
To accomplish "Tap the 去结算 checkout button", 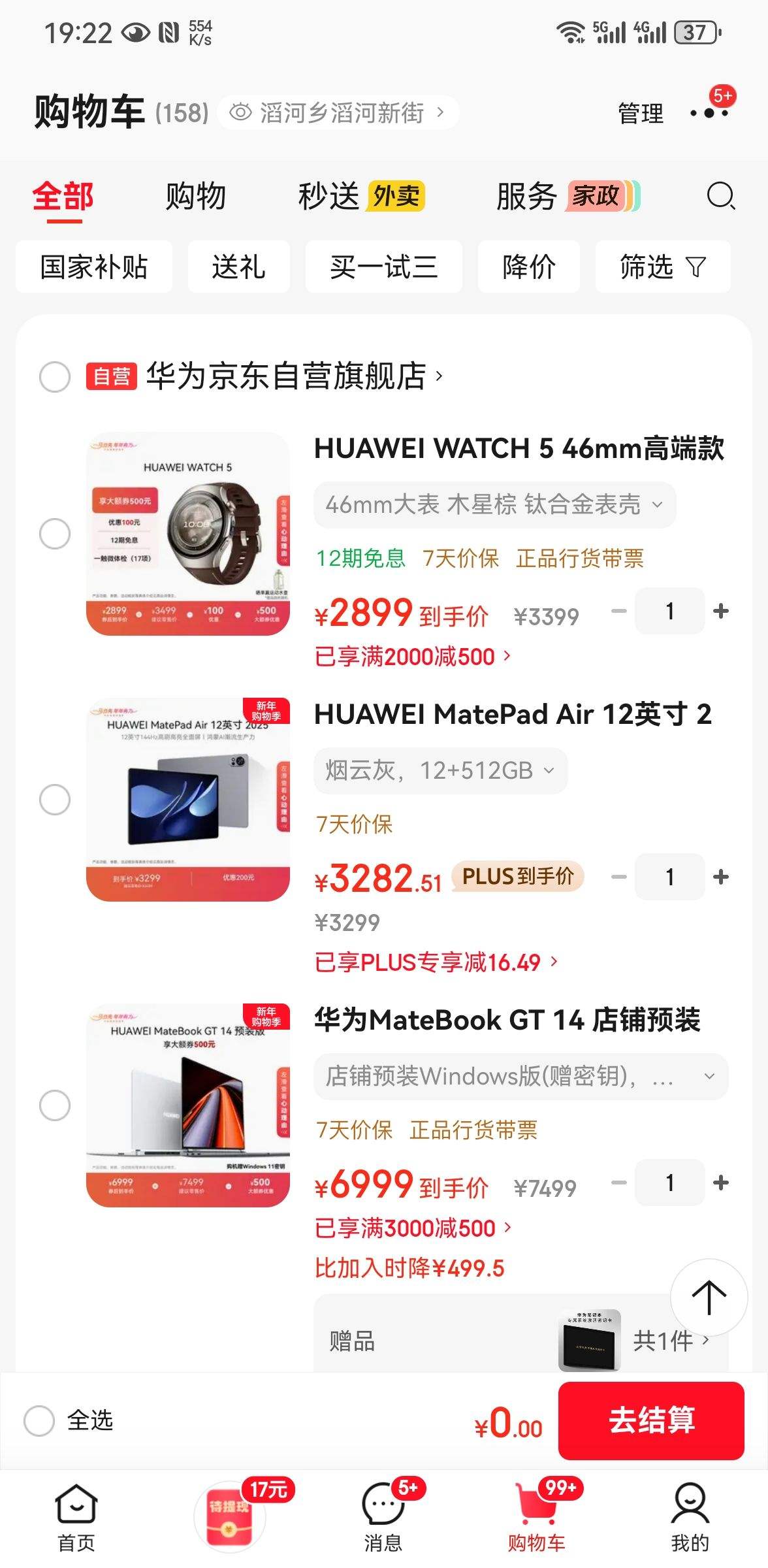I will point(652,1421).
